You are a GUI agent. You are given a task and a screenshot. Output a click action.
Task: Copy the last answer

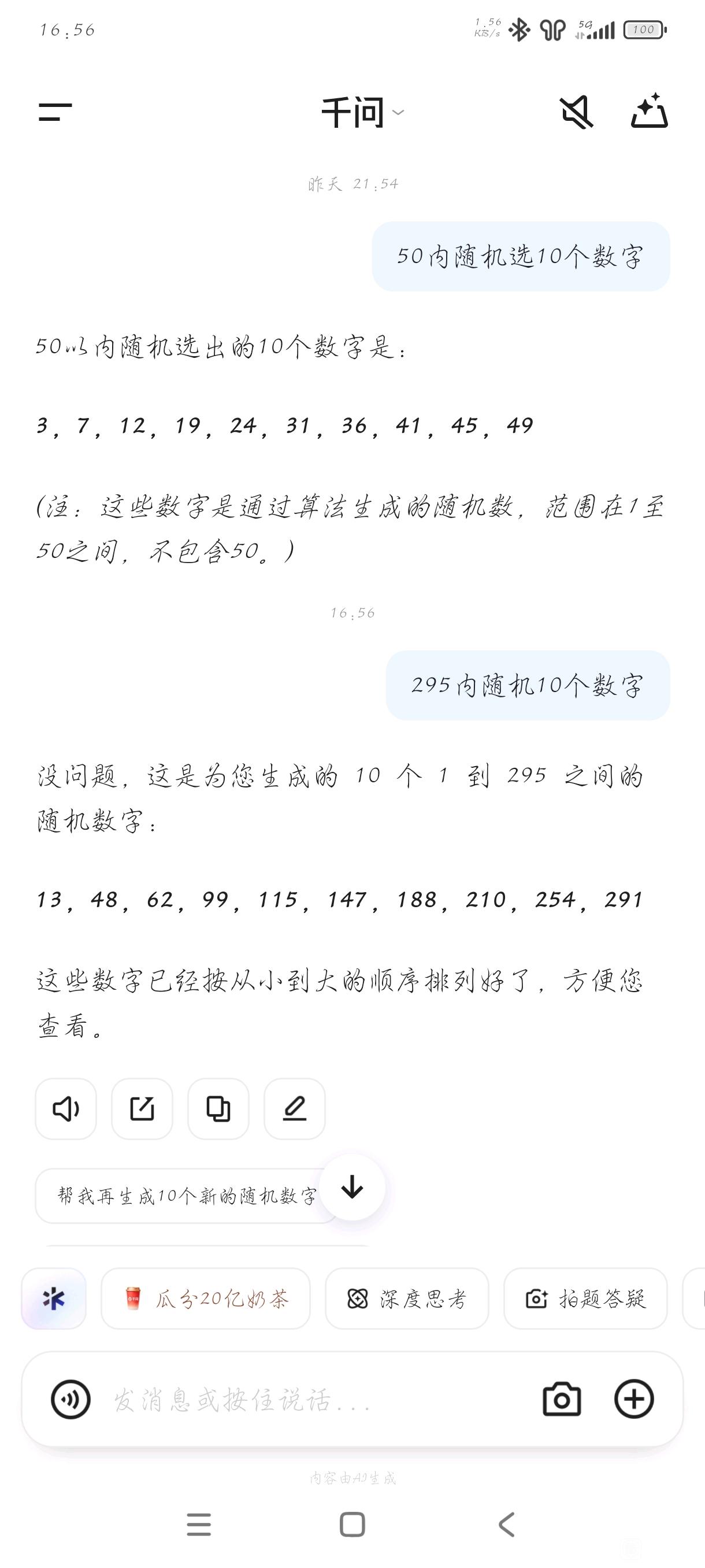[218, 1108]
